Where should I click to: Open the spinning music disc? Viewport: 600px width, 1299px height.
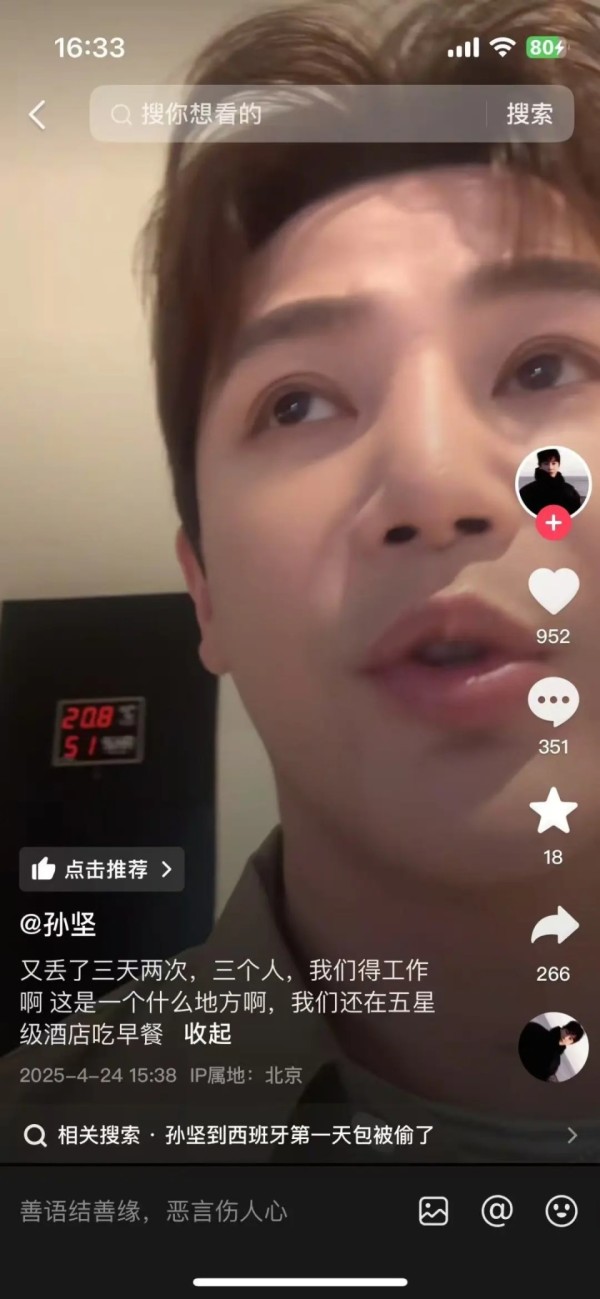pos(552,1047)
